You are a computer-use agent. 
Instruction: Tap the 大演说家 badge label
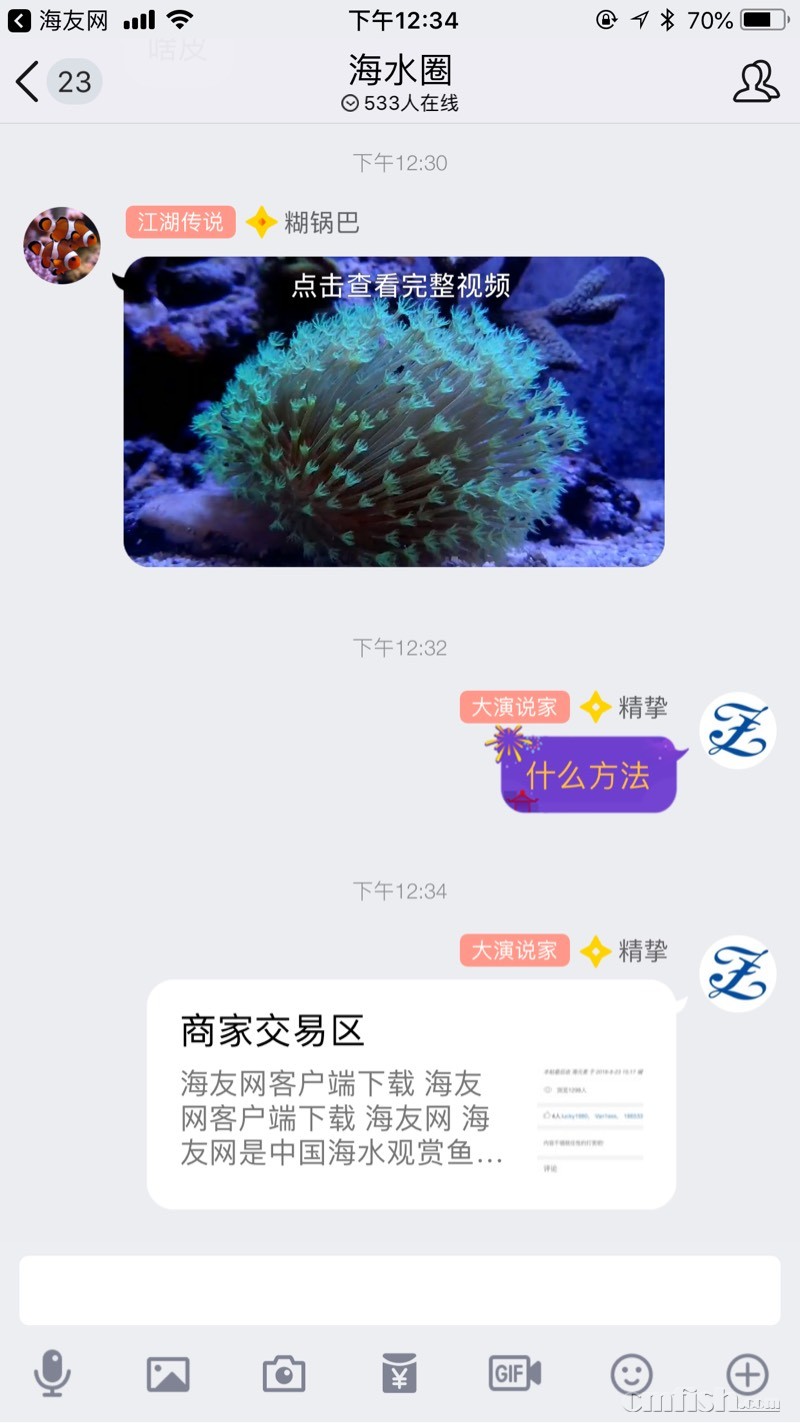click(514, 706)
